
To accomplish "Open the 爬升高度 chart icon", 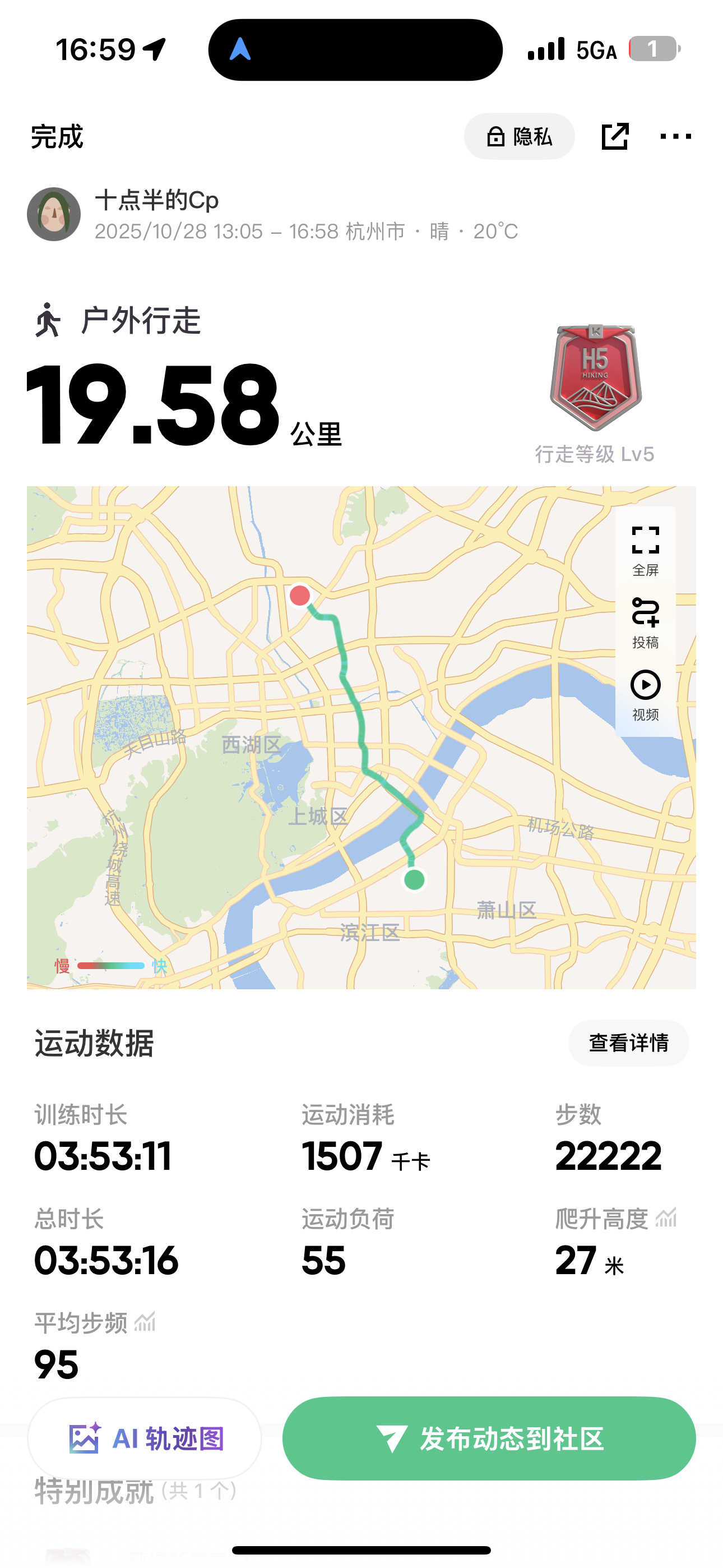I will pos(666,1218).
